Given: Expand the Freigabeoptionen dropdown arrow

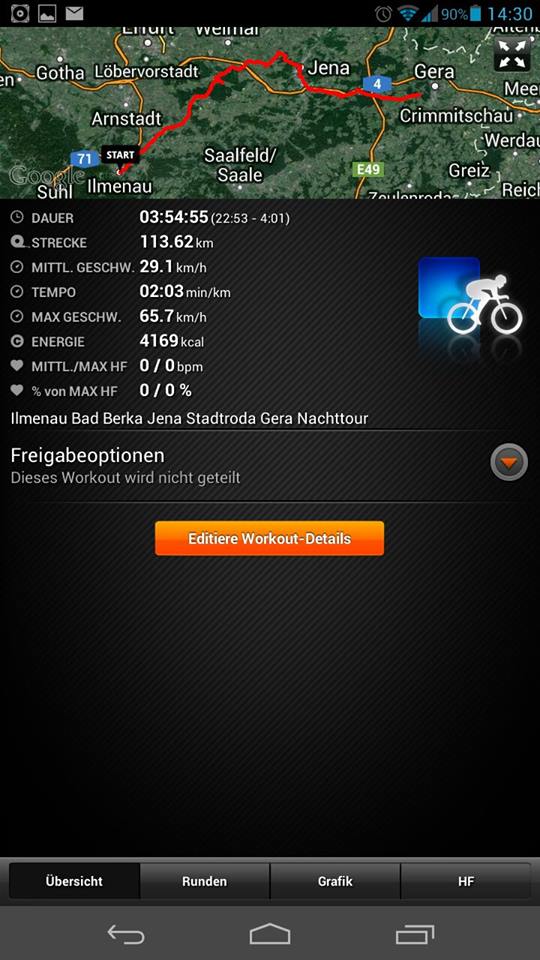Looking at the screenshot, I should click(509, 463).
